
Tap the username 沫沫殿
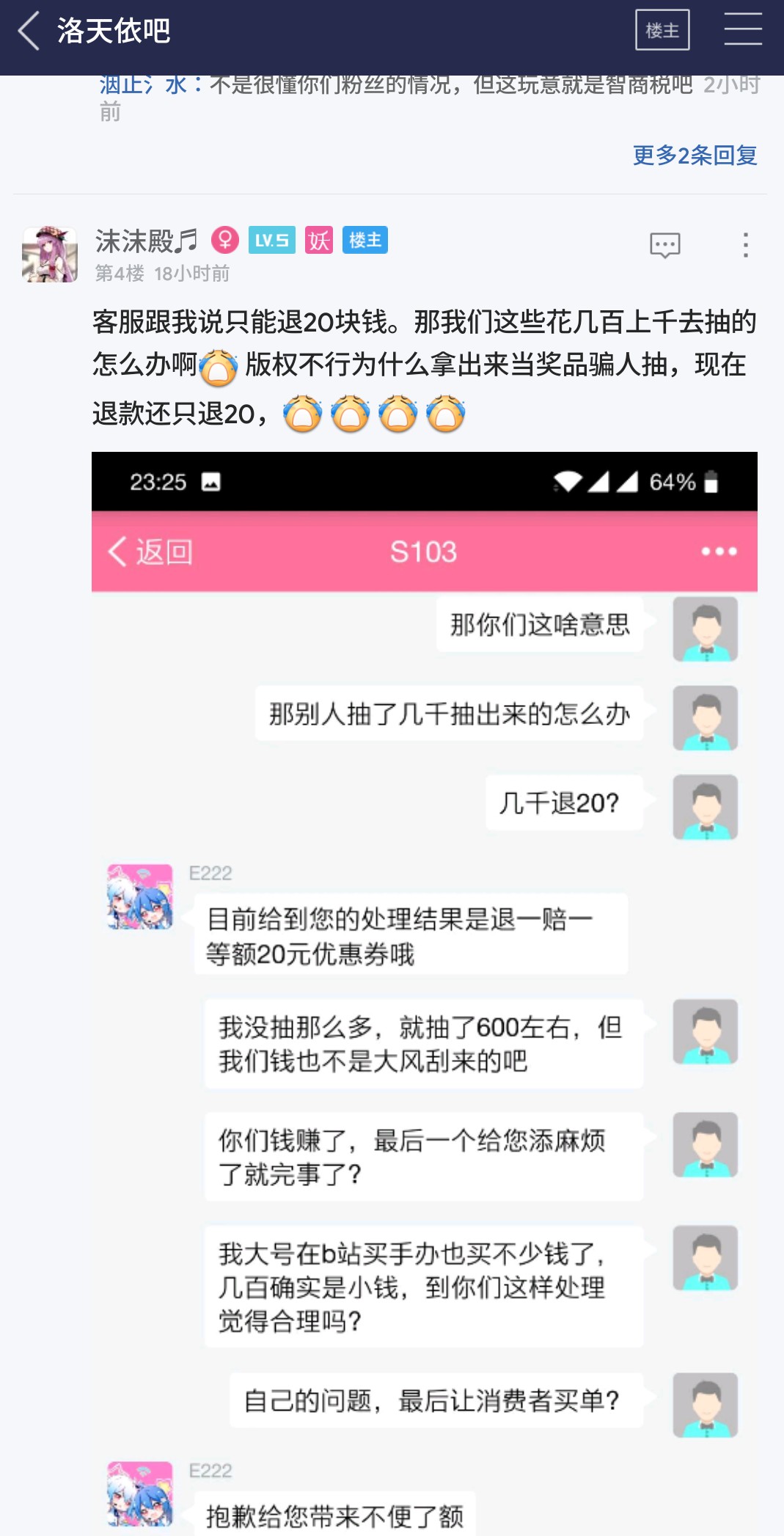(x=147, y=241)
